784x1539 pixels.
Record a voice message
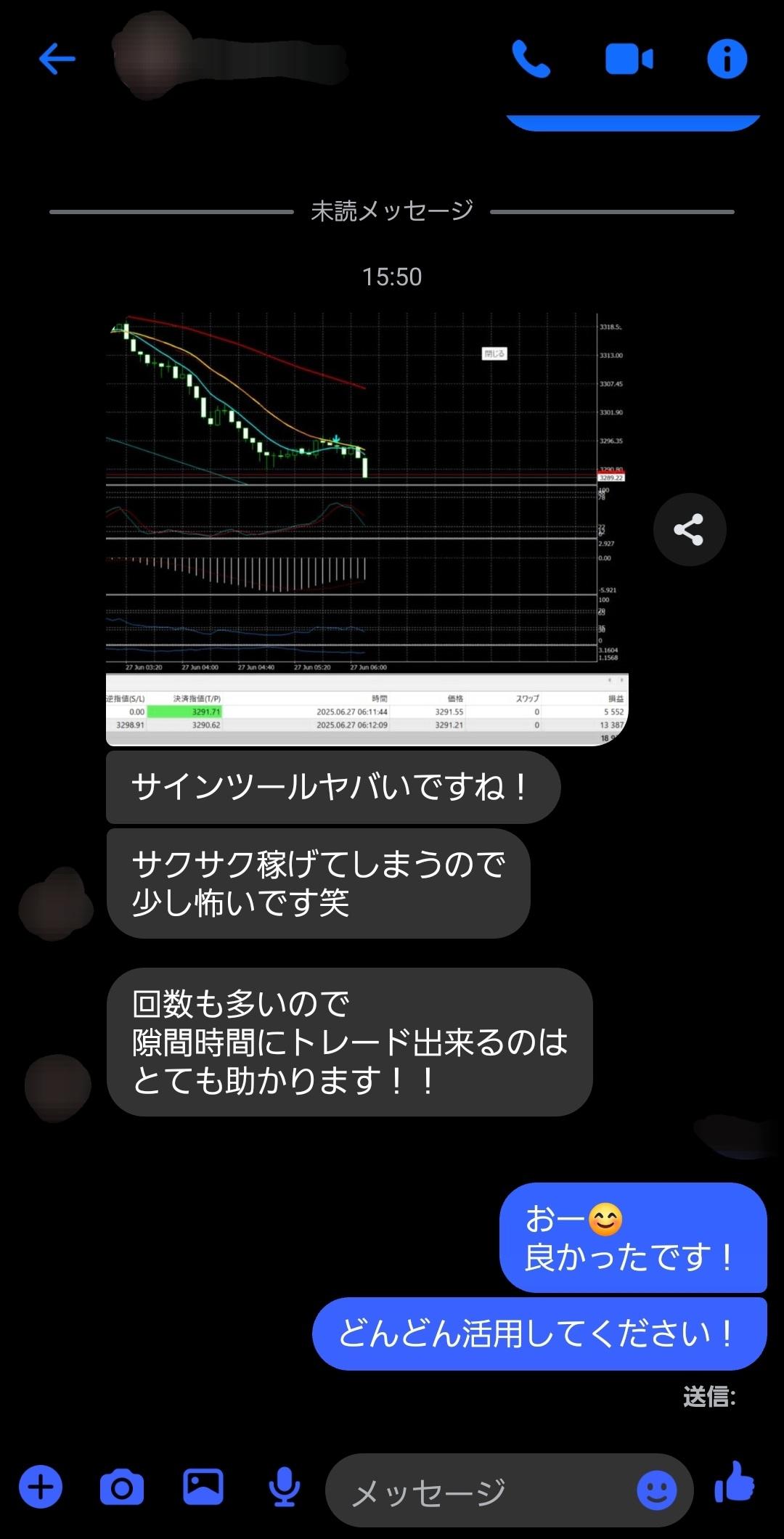(284, 1487)
